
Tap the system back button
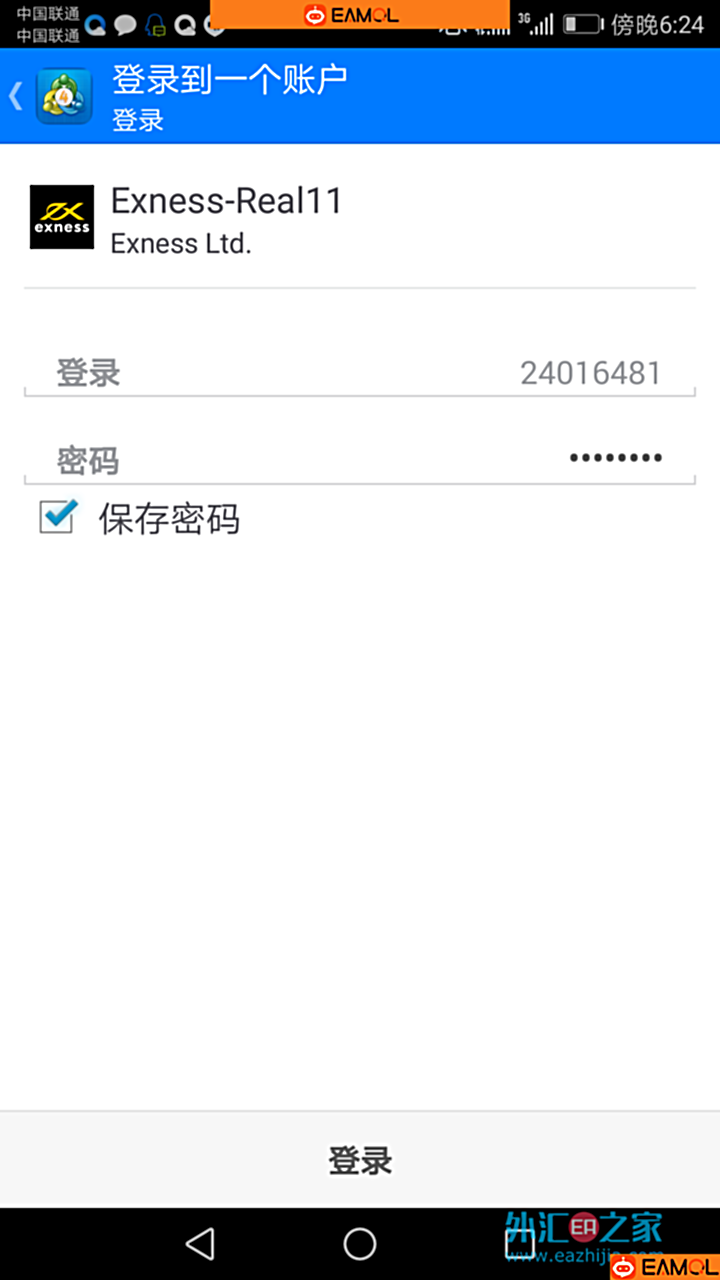pos(200,1243)
